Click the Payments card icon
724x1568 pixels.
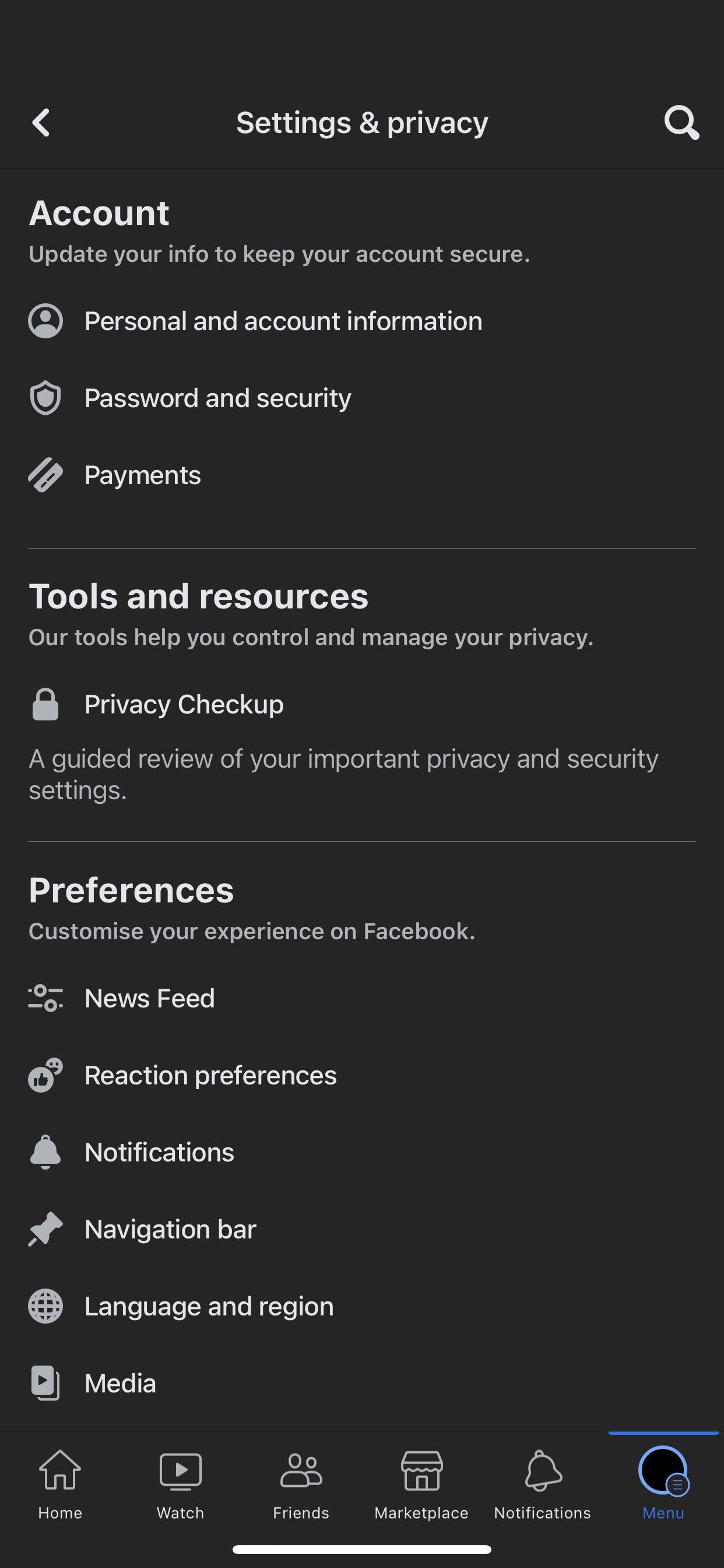coord(45,475)
